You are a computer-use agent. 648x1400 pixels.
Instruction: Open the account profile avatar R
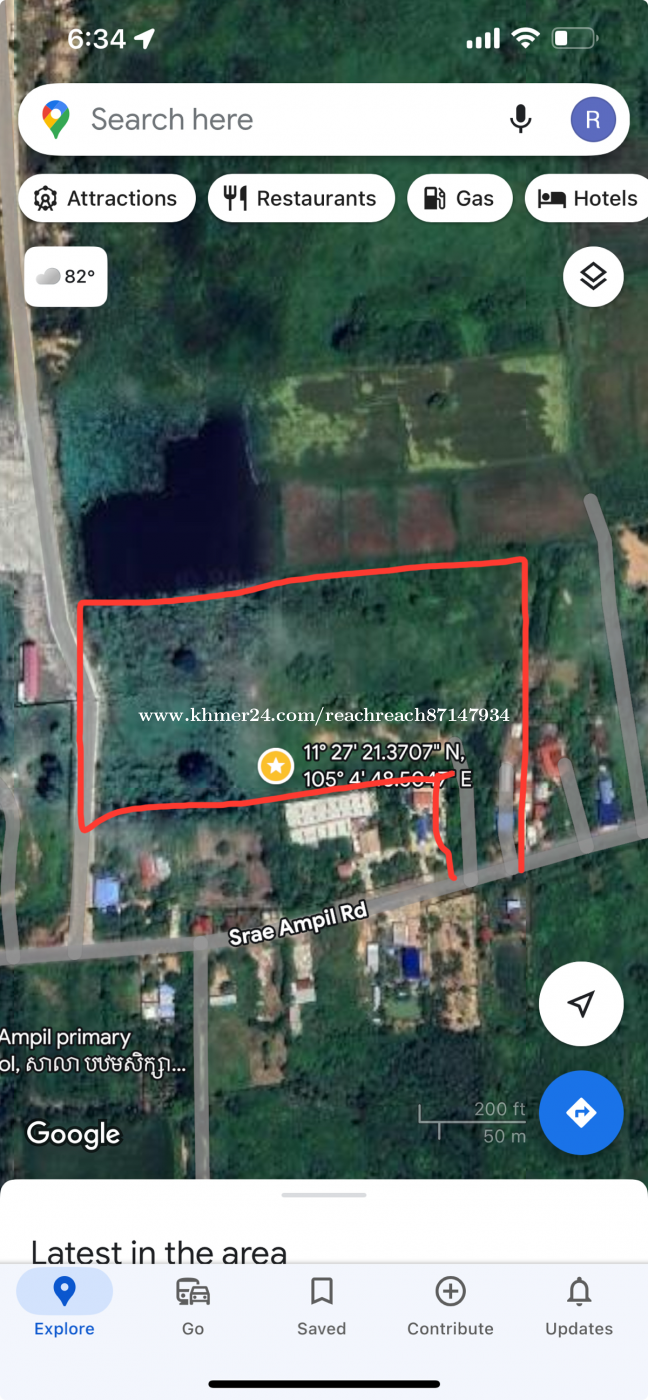593,120
